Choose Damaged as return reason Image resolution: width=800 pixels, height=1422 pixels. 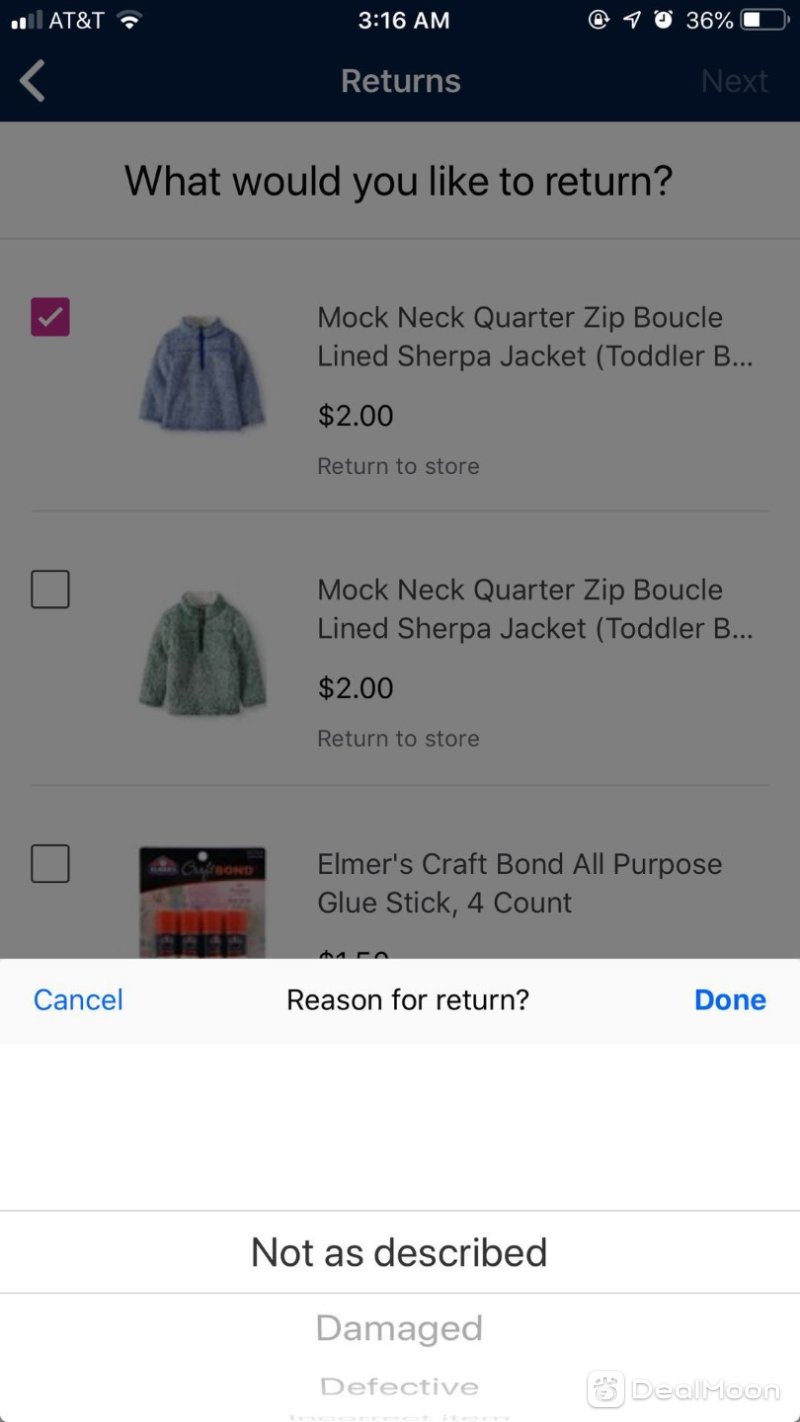tap(399, 1328)
